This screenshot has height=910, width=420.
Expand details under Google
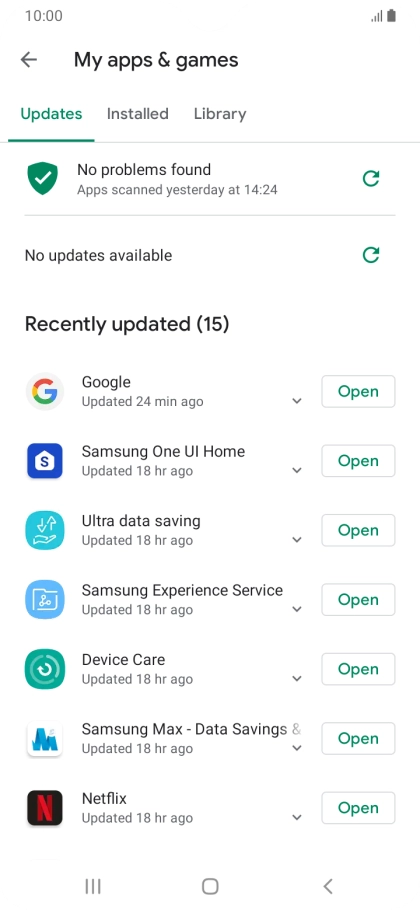pyautogui.click(x=297, y=401)
